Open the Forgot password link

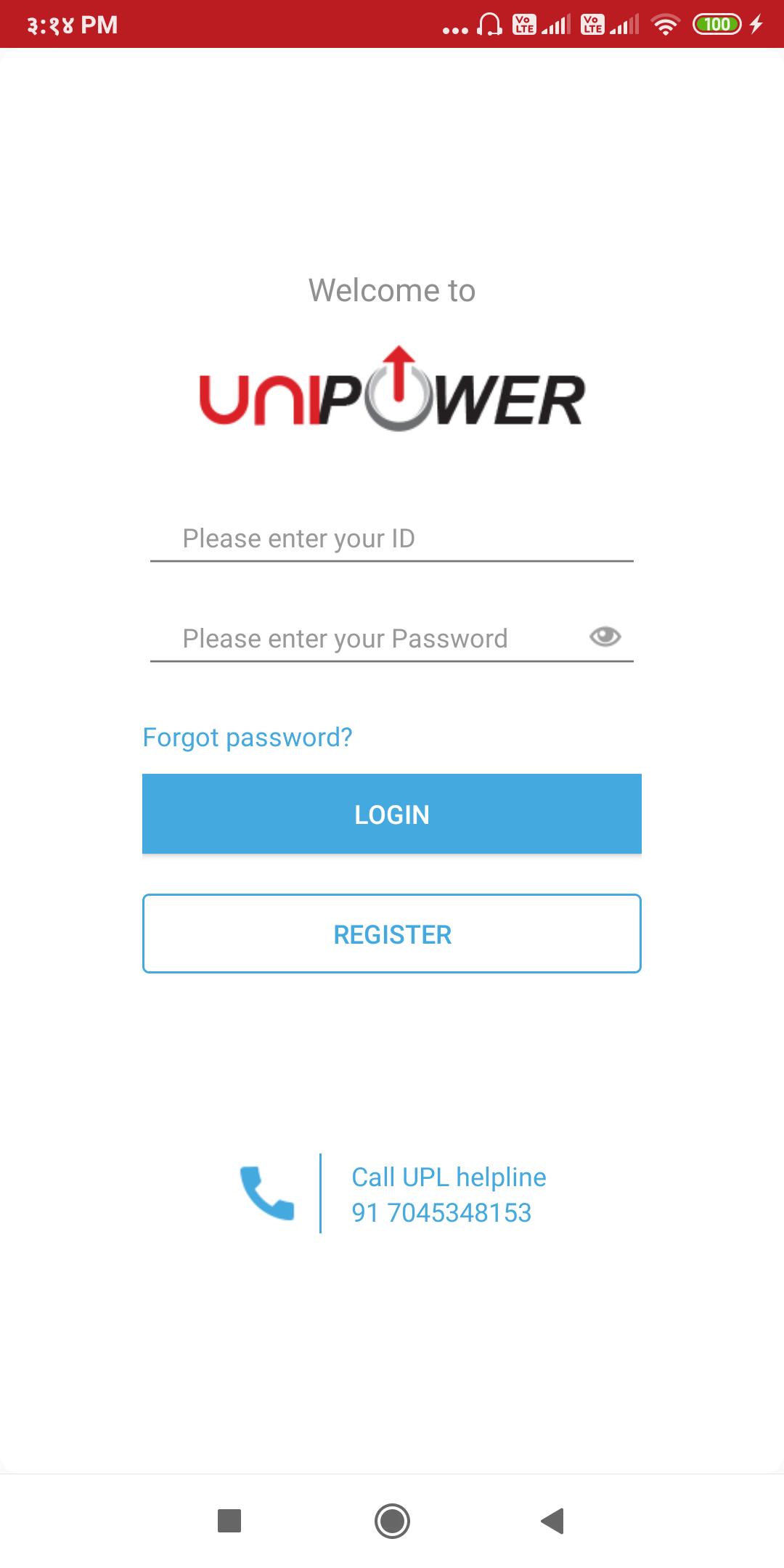click(247, 738)
